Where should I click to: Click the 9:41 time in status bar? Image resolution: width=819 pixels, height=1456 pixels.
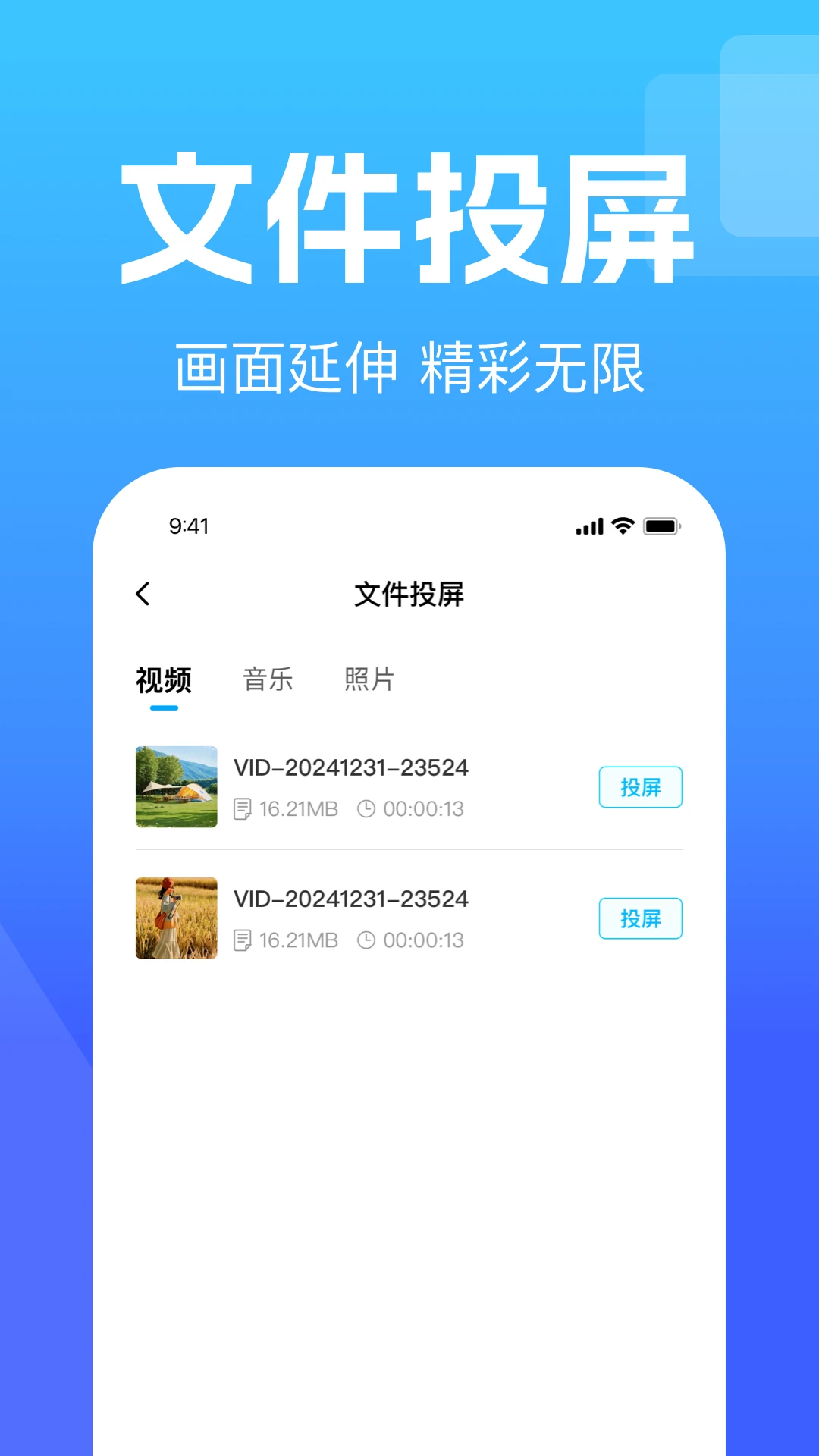(x=188, y=525)
